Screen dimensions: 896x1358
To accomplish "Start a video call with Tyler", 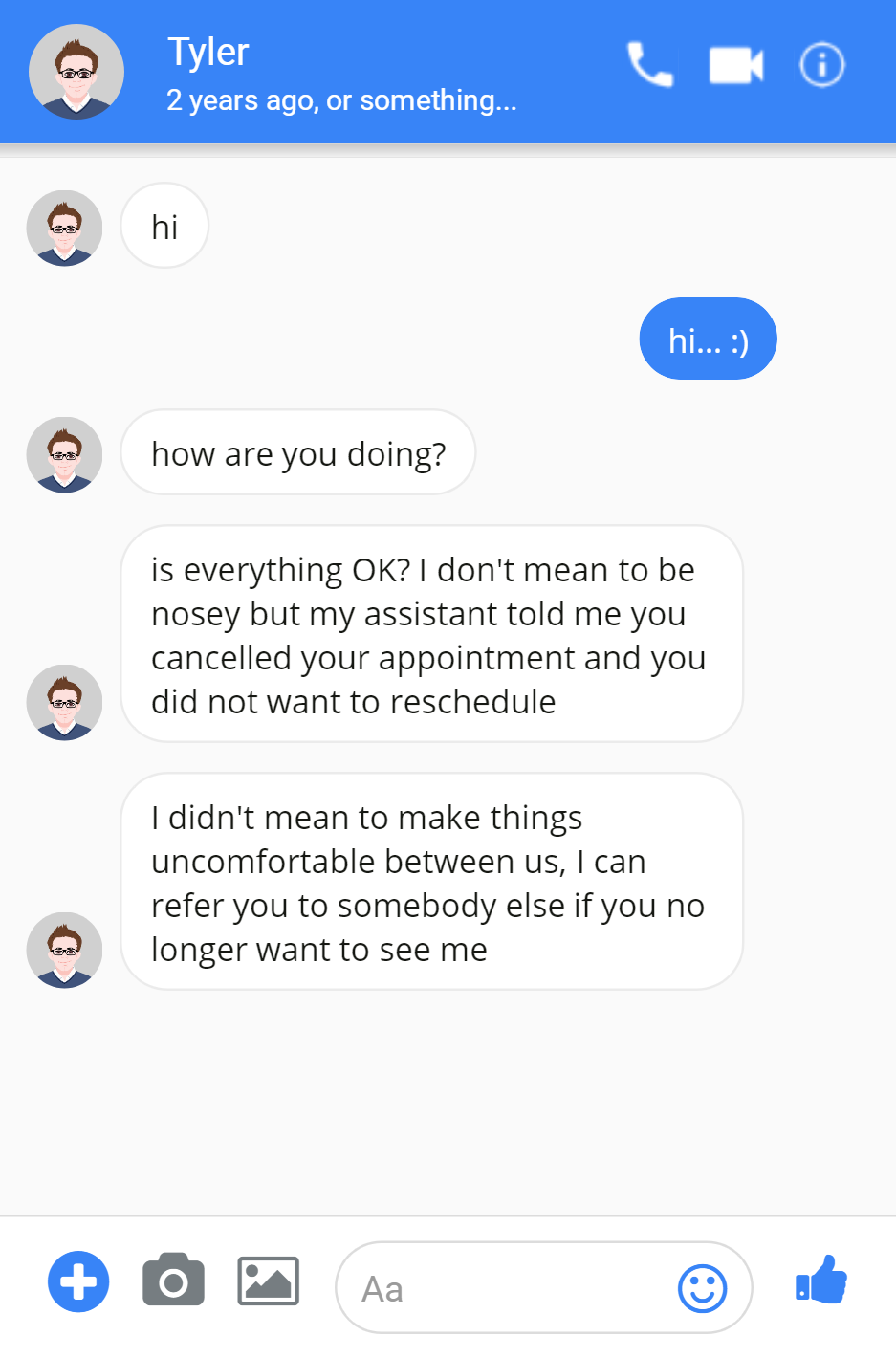I will pyautogui.click(x=735, y=66).
